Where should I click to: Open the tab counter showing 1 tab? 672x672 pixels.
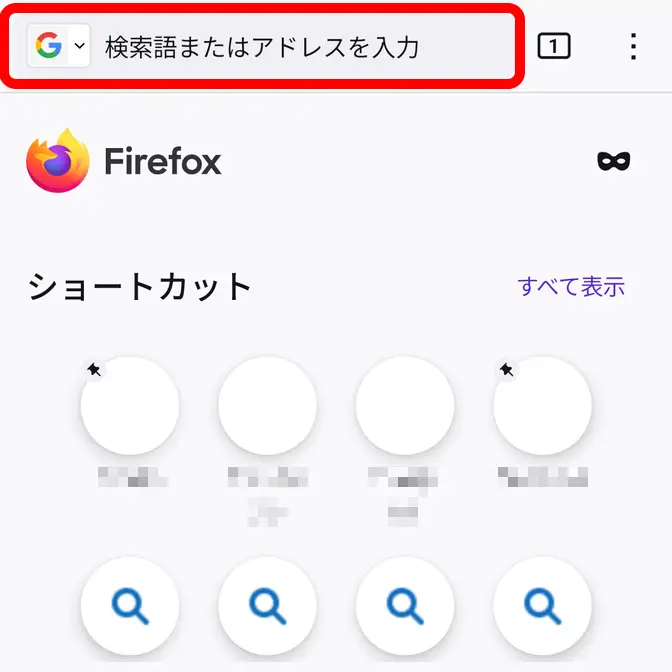pyautogui.click(x=553, y=46)
